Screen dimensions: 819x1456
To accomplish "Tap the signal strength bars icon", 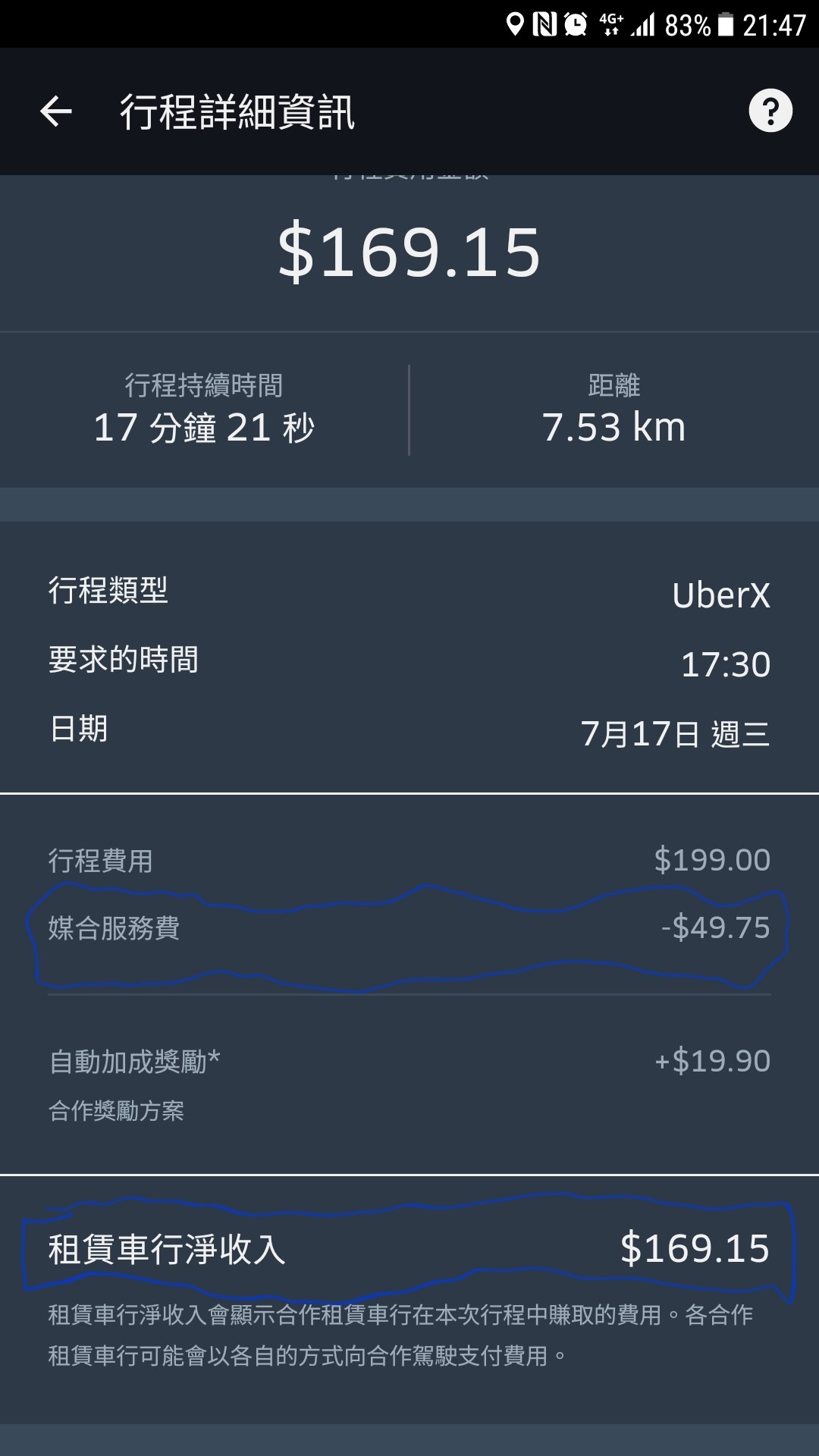I will pyautogui.click(x=643, y=21).
